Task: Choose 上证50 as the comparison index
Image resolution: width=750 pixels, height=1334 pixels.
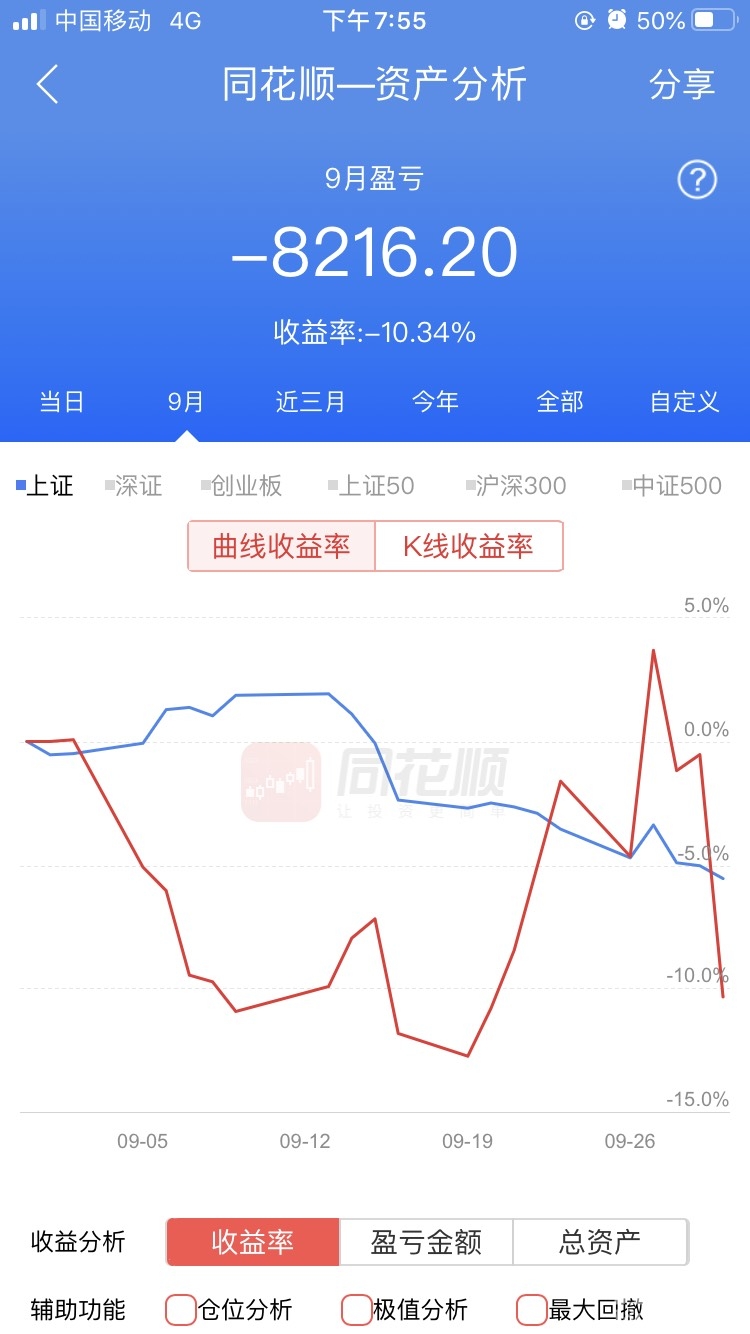Action: point(372,486)
